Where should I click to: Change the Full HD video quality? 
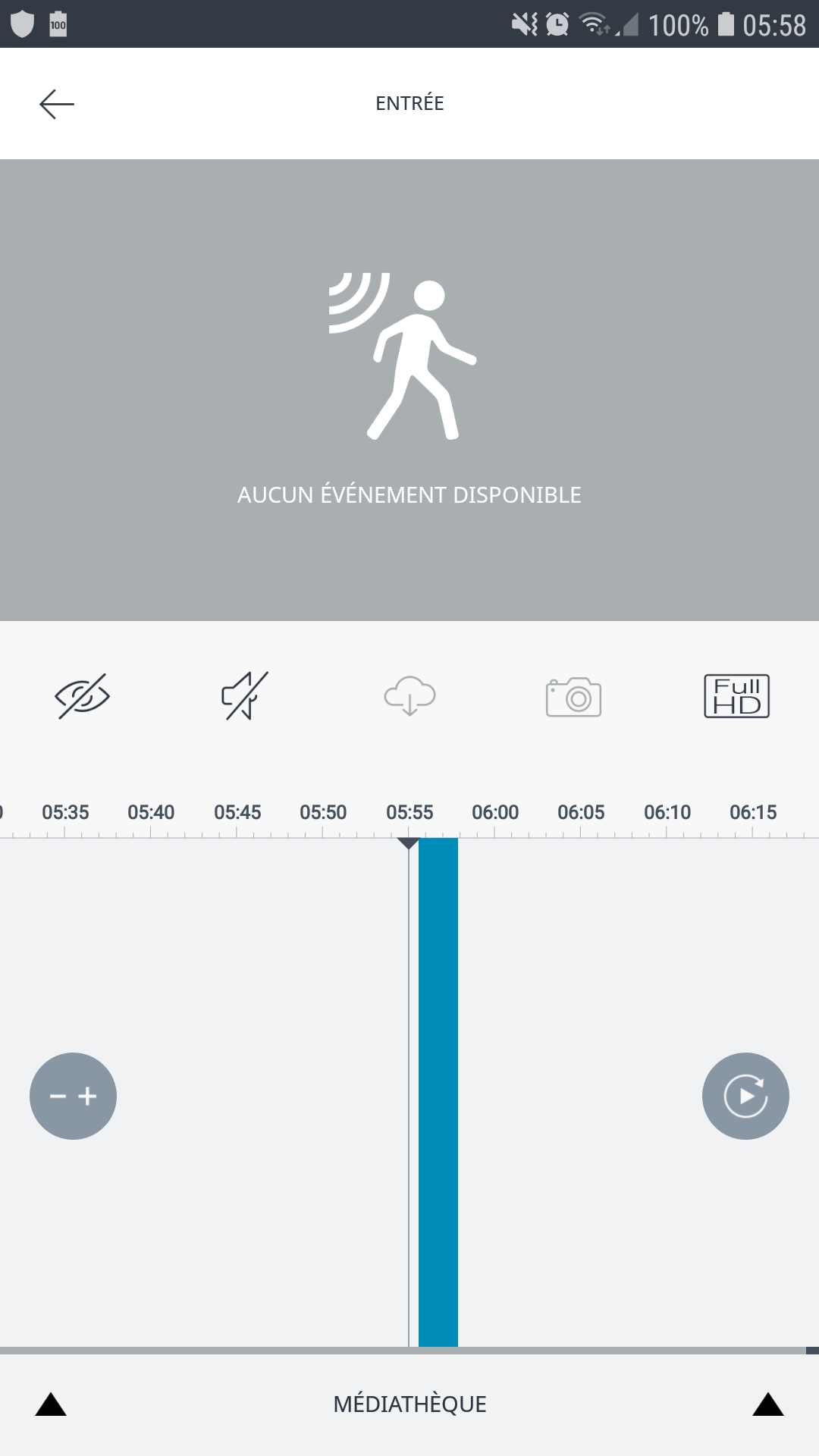click(x=736, y=696)
